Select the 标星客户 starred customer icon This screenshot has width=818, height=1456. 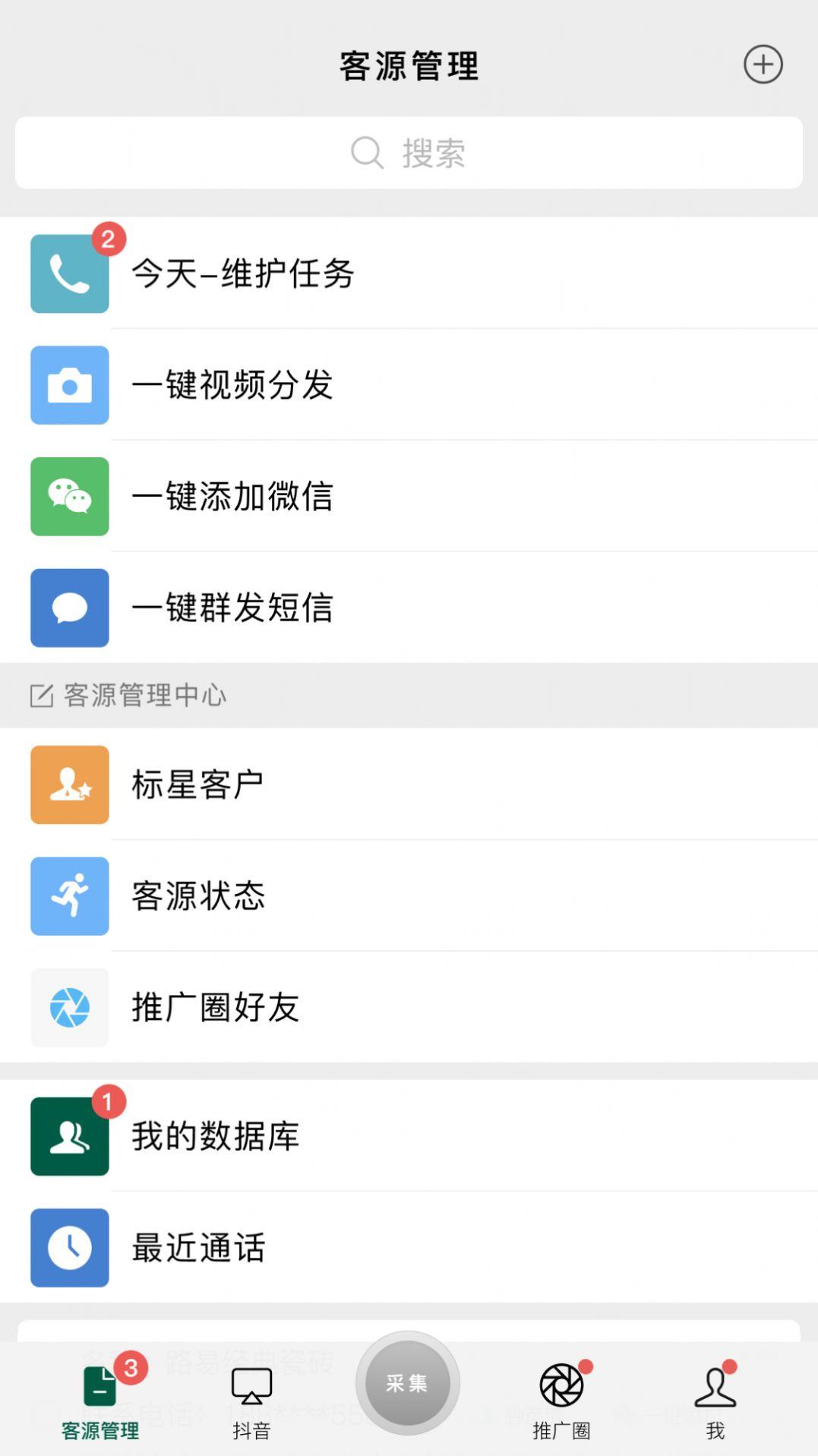[x=69, y=785]
